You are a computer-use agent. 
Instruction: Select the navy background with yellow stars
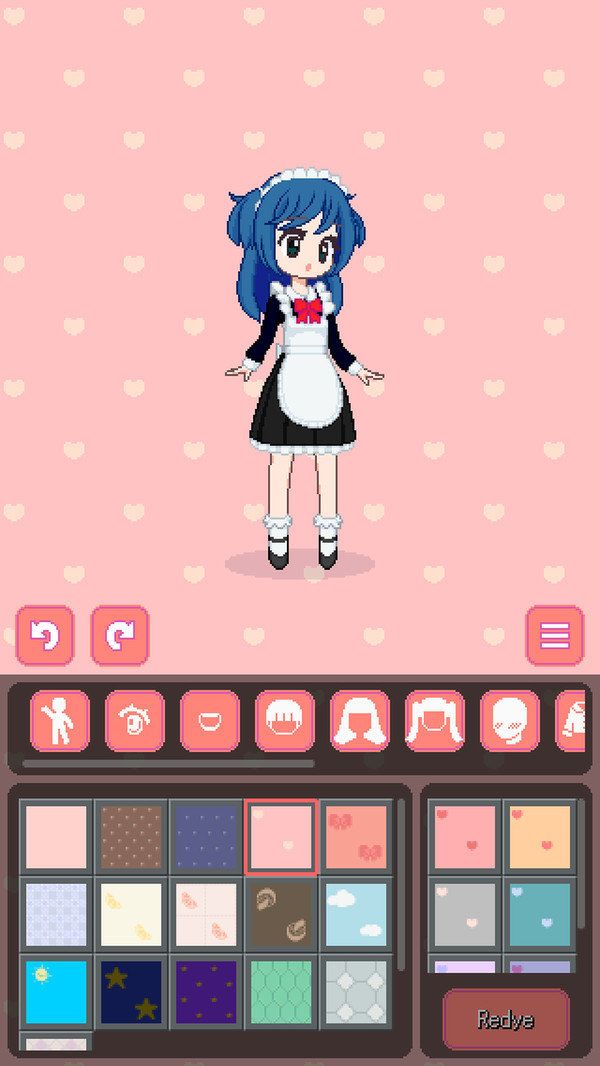[132, 991]
